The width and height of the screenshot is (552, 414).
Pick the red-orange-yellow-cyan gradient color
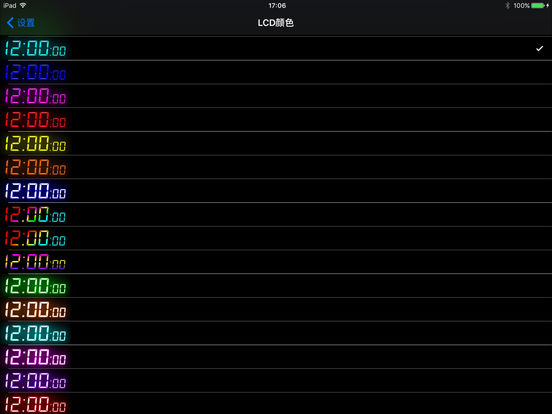(x=276, y=238)
